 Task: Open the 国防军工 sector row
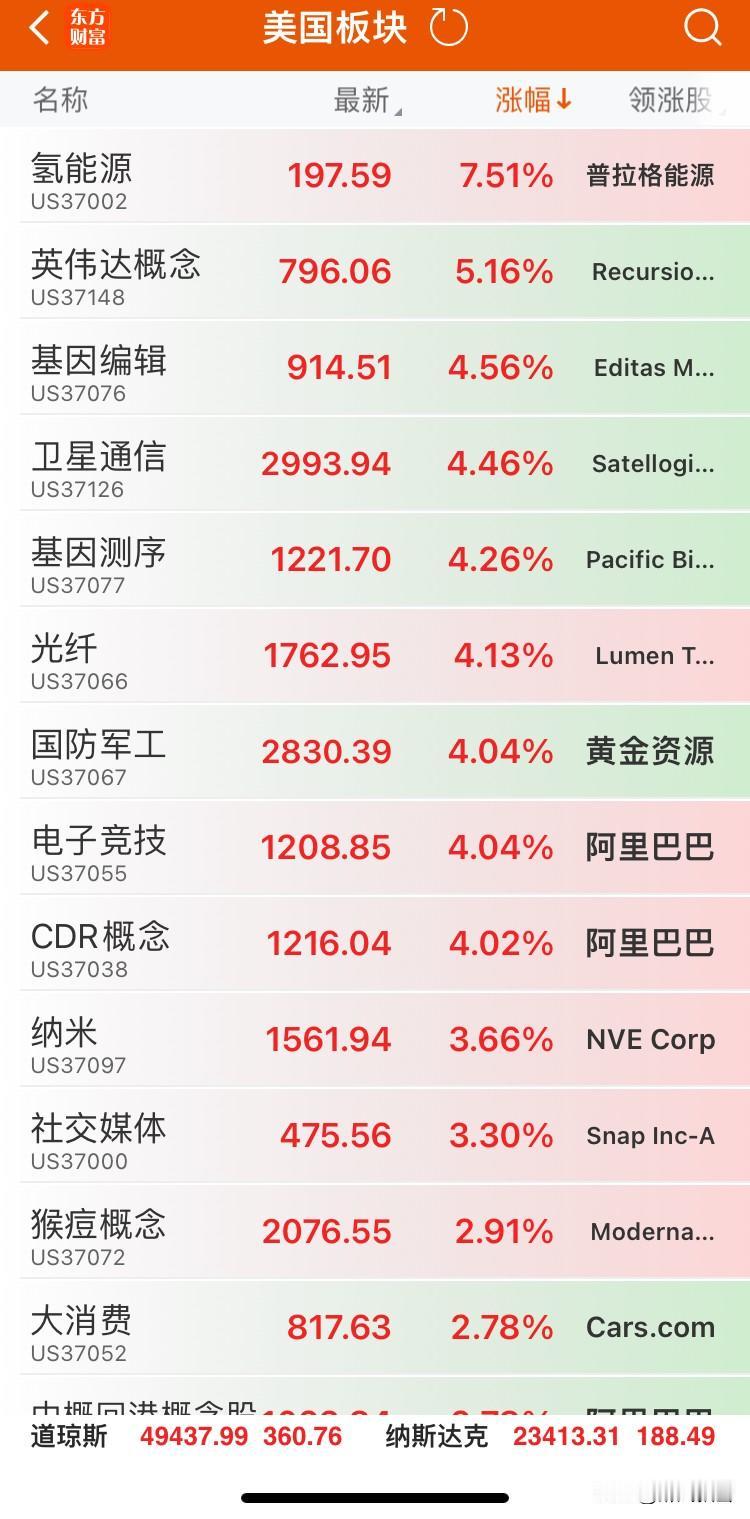[99, 752]
